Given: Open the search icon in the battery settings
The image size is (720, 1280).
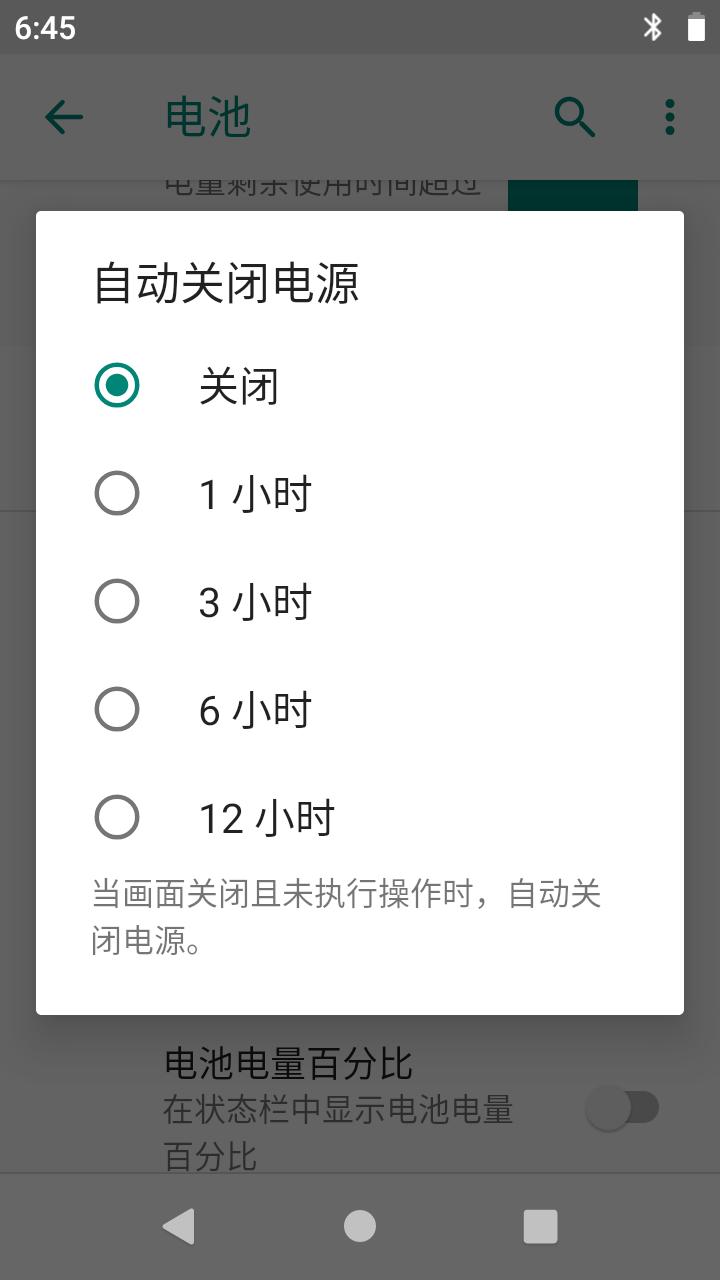Looking at the screenshot, I should (574, 116).
